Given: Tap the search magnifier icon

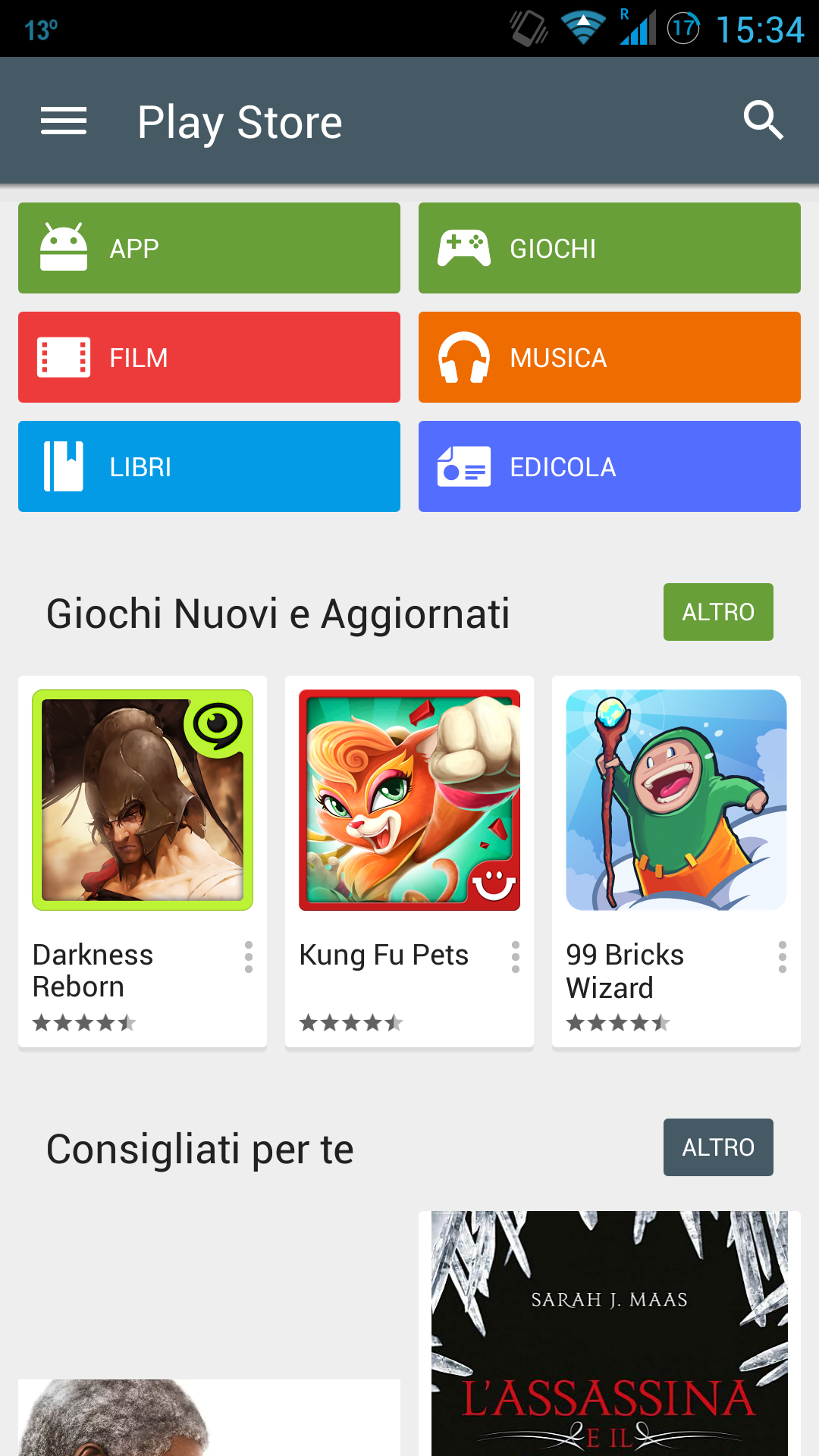Looking at the screenshot, I should (x=763, y=121).
